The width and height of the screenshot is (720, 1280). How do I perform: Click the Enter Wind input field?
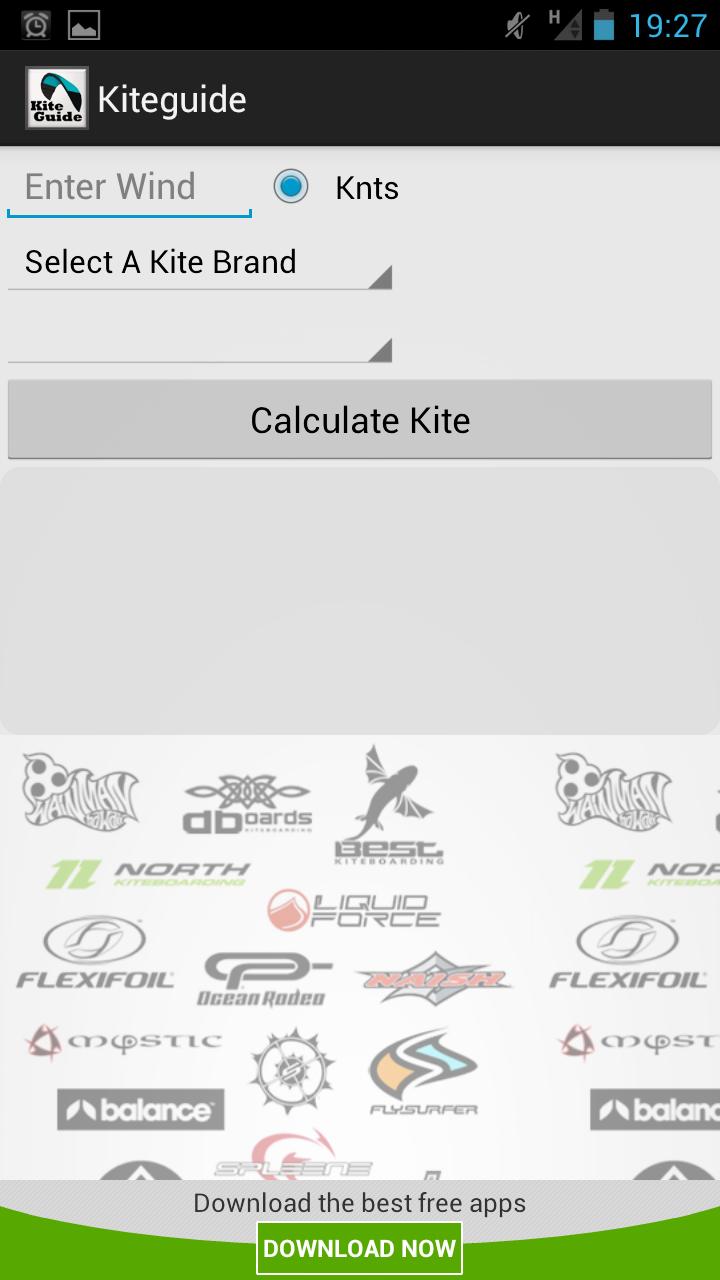click(128, 186)
